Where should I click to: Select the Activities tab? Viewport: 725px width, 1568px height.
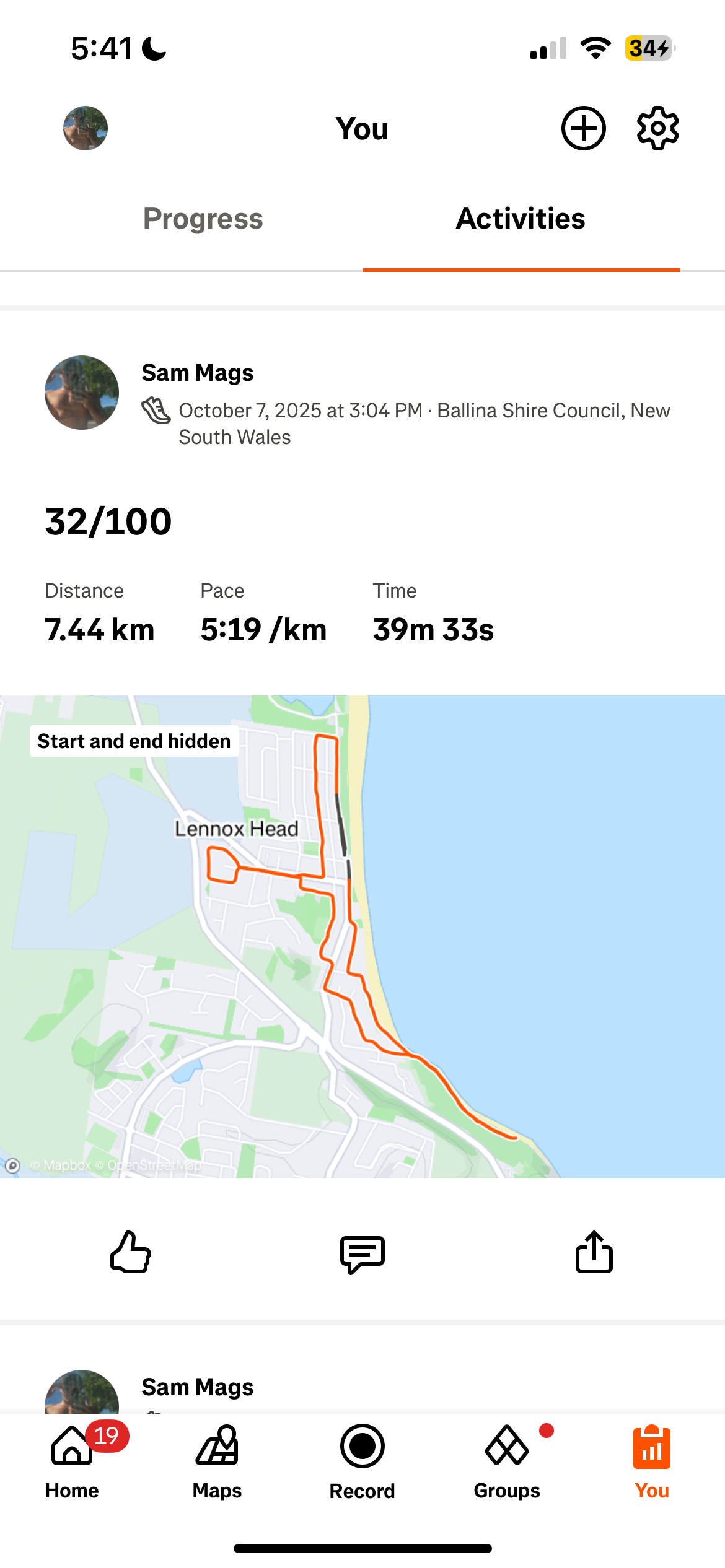point(521,219)
